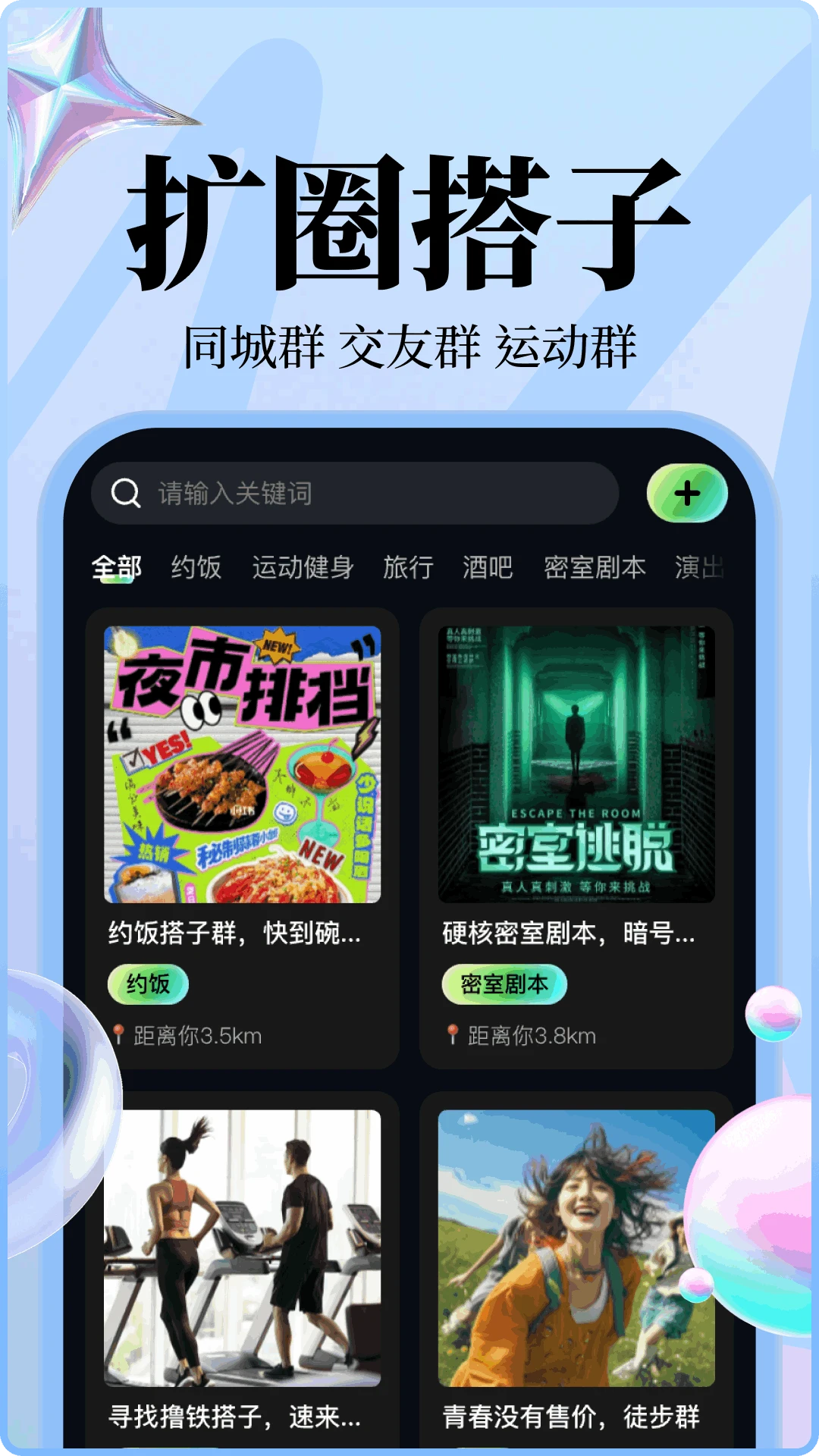Tap the 密室剧本 tag pill on the escape room card
819x1456 pixels.
(x=504, y=983)
